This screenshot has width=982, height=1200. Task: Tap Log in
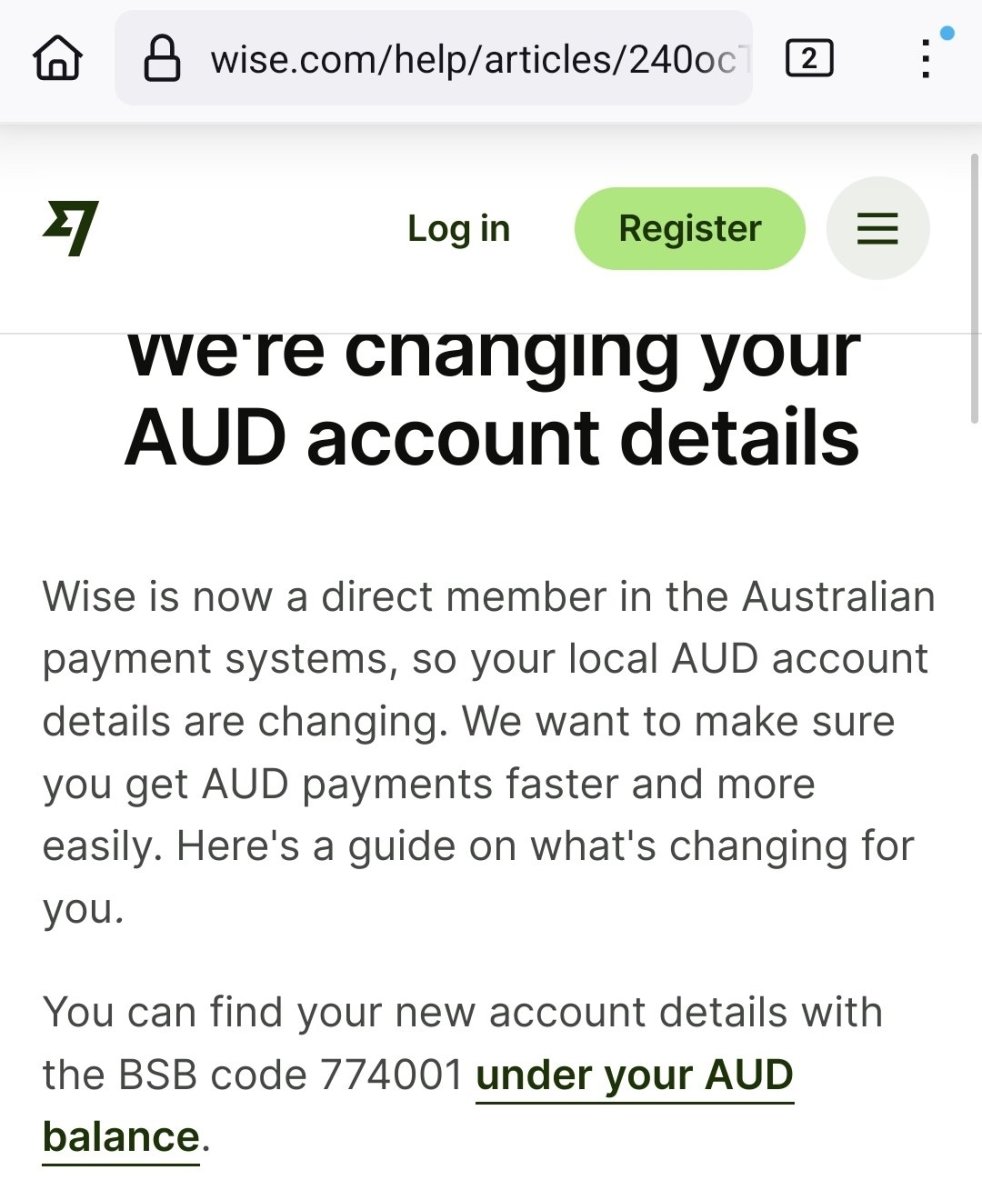(458, 229)
